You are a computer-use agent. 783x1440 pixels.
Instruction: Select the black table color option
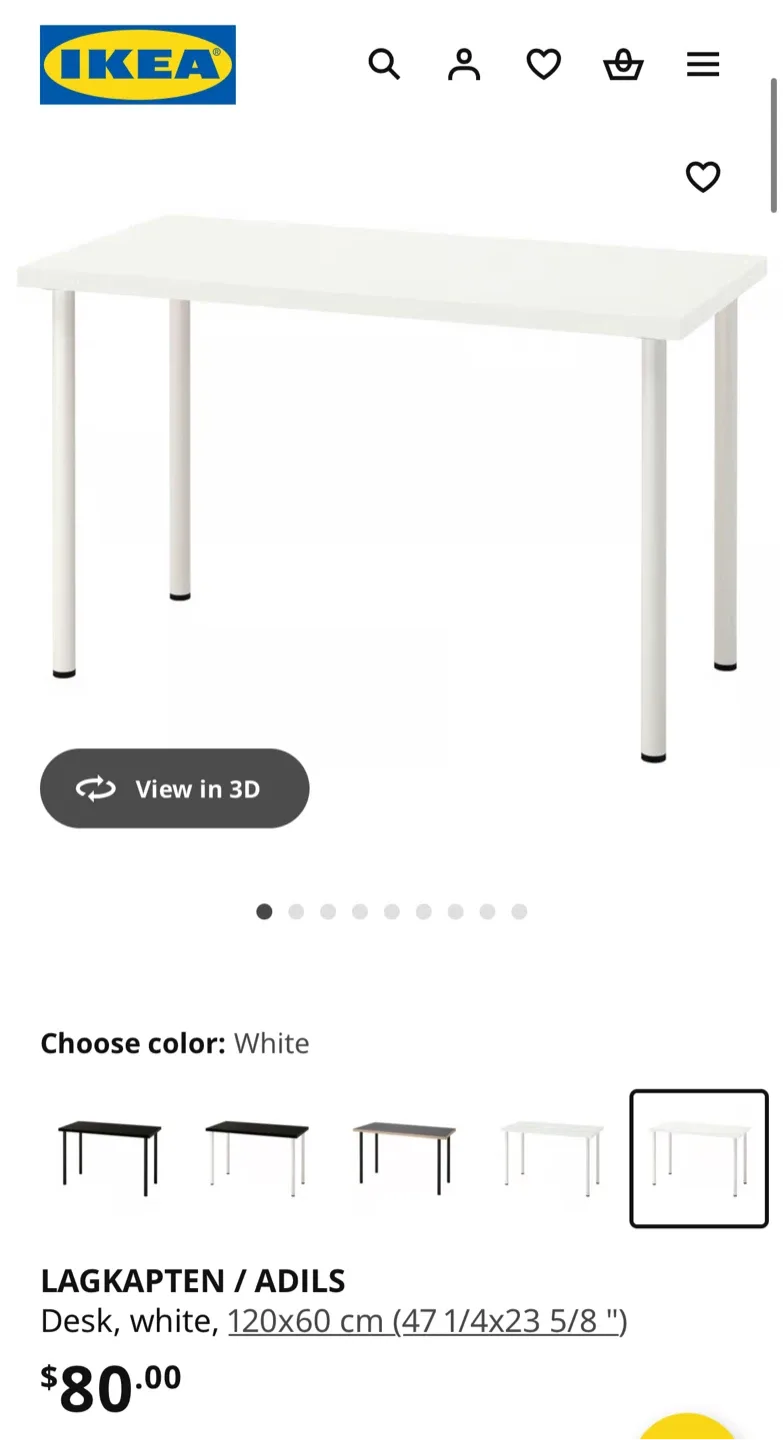tap(110, 1157)
